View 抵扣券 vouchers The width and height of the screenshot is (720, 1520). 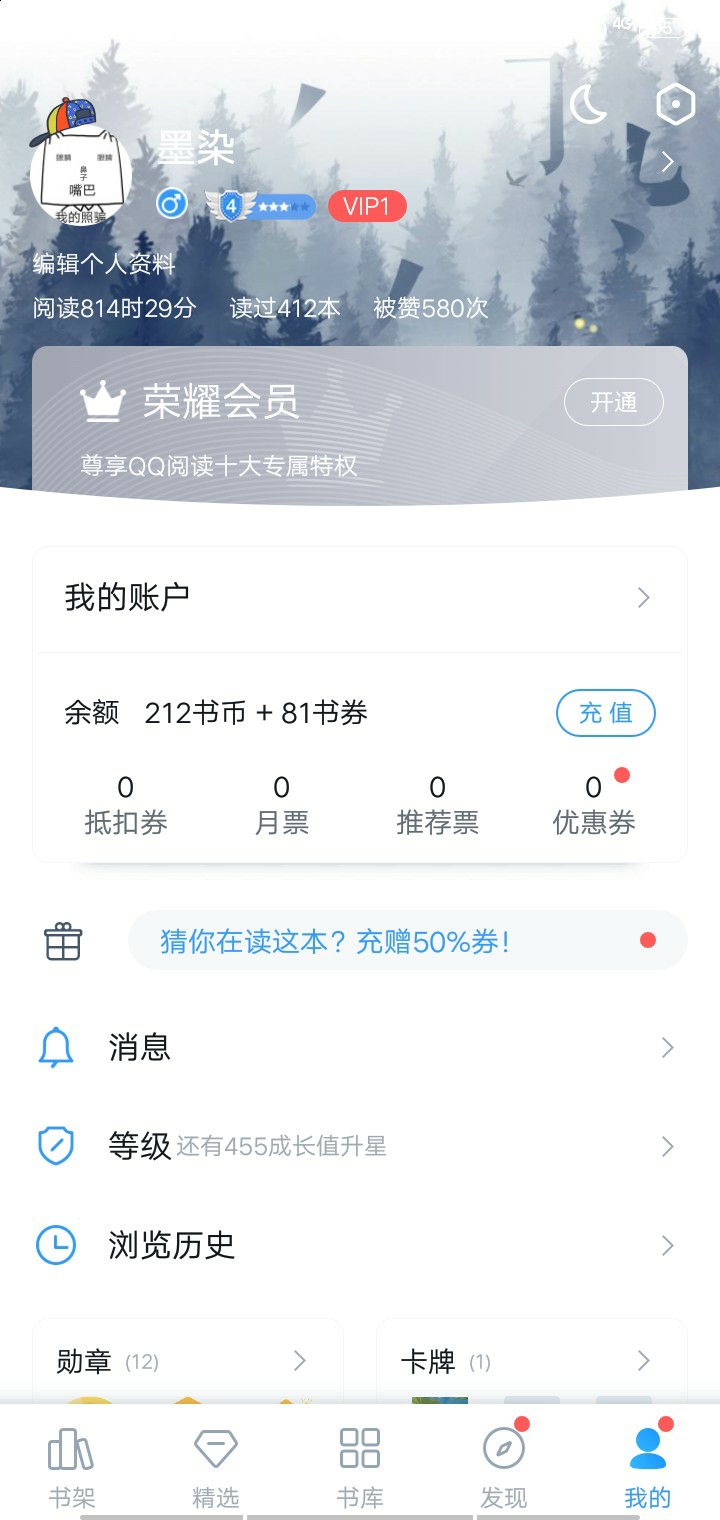(125, 806)
